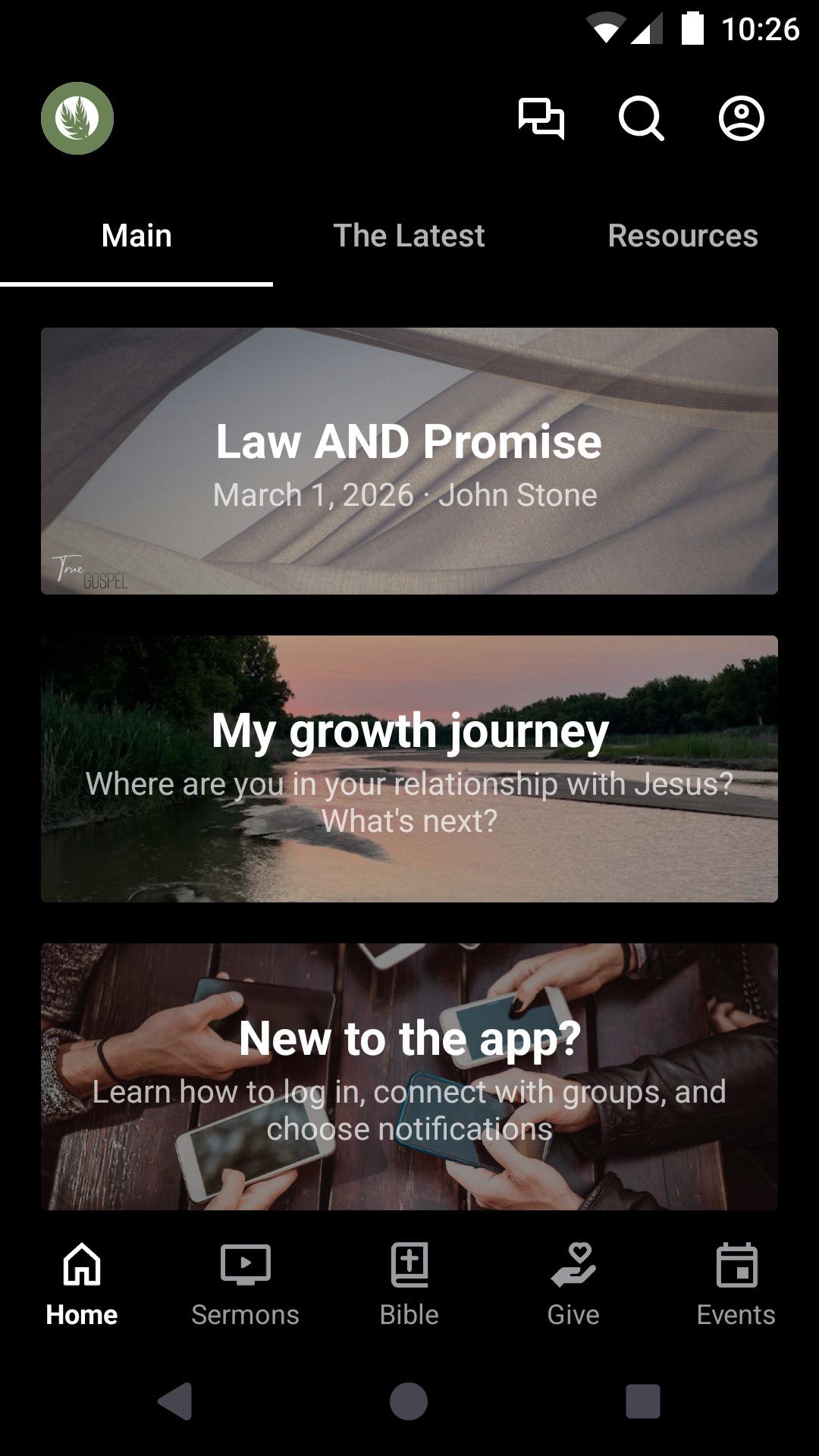View the Events tab

point(736,1283)
